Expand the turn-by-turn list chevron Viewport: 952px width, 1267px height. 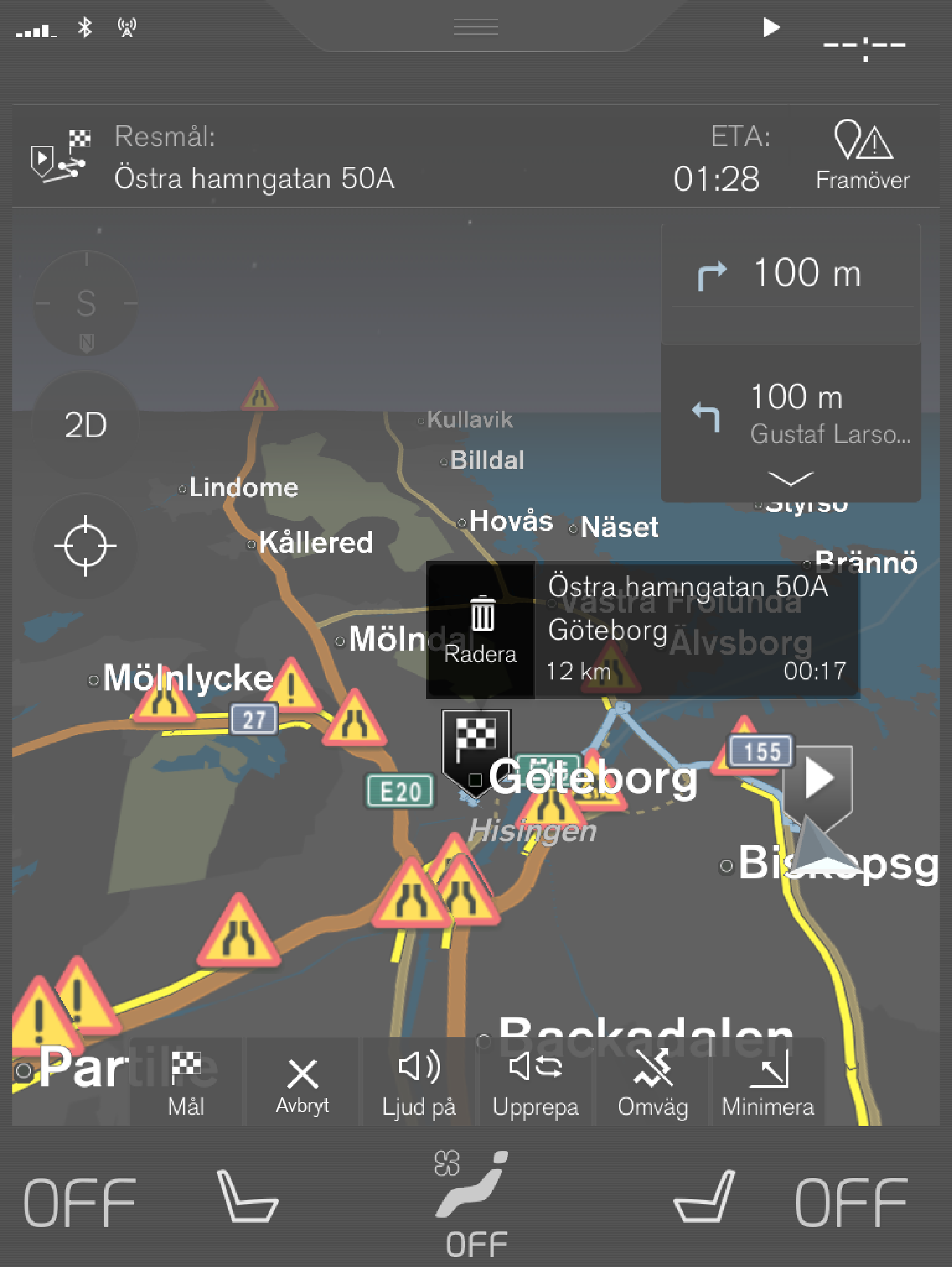(x=790, y=478)
